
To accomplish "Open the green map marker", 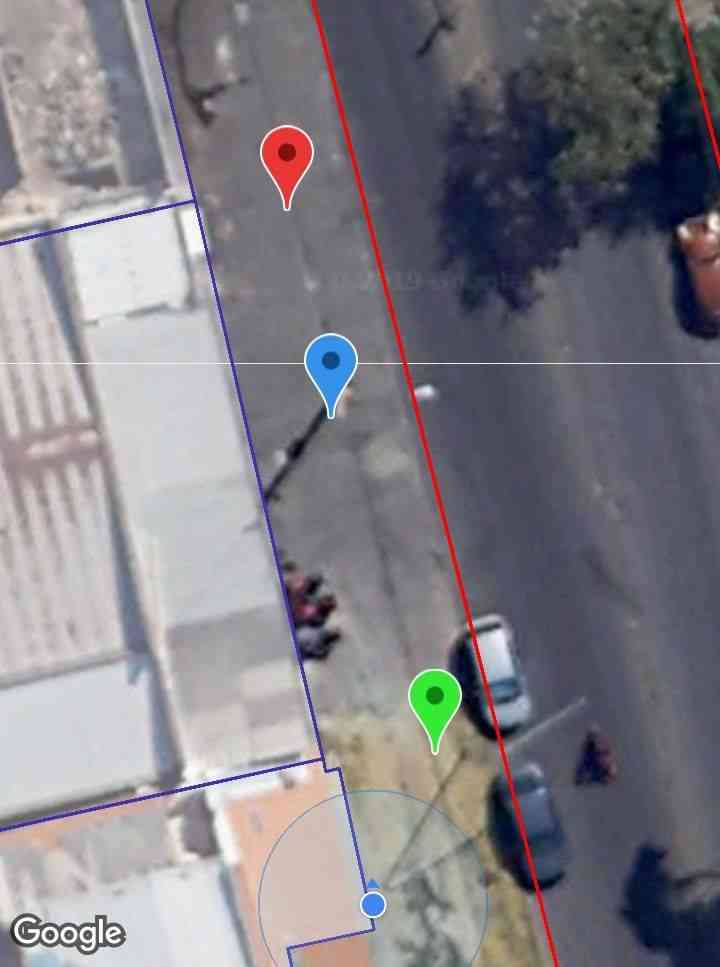I will pos(434,702).
